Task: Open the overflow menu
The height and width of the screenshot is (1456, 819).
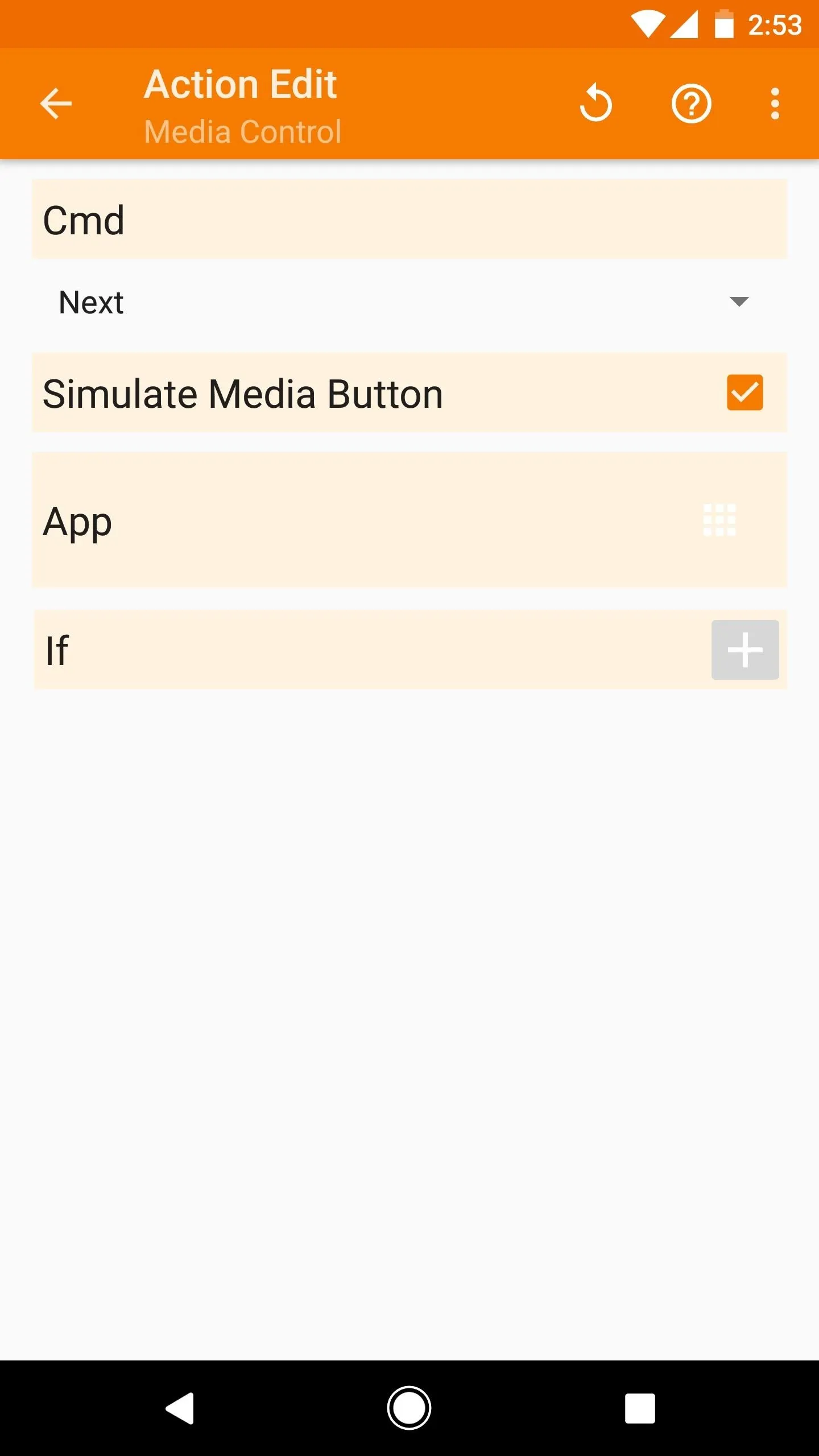Action: click(775, 104)
